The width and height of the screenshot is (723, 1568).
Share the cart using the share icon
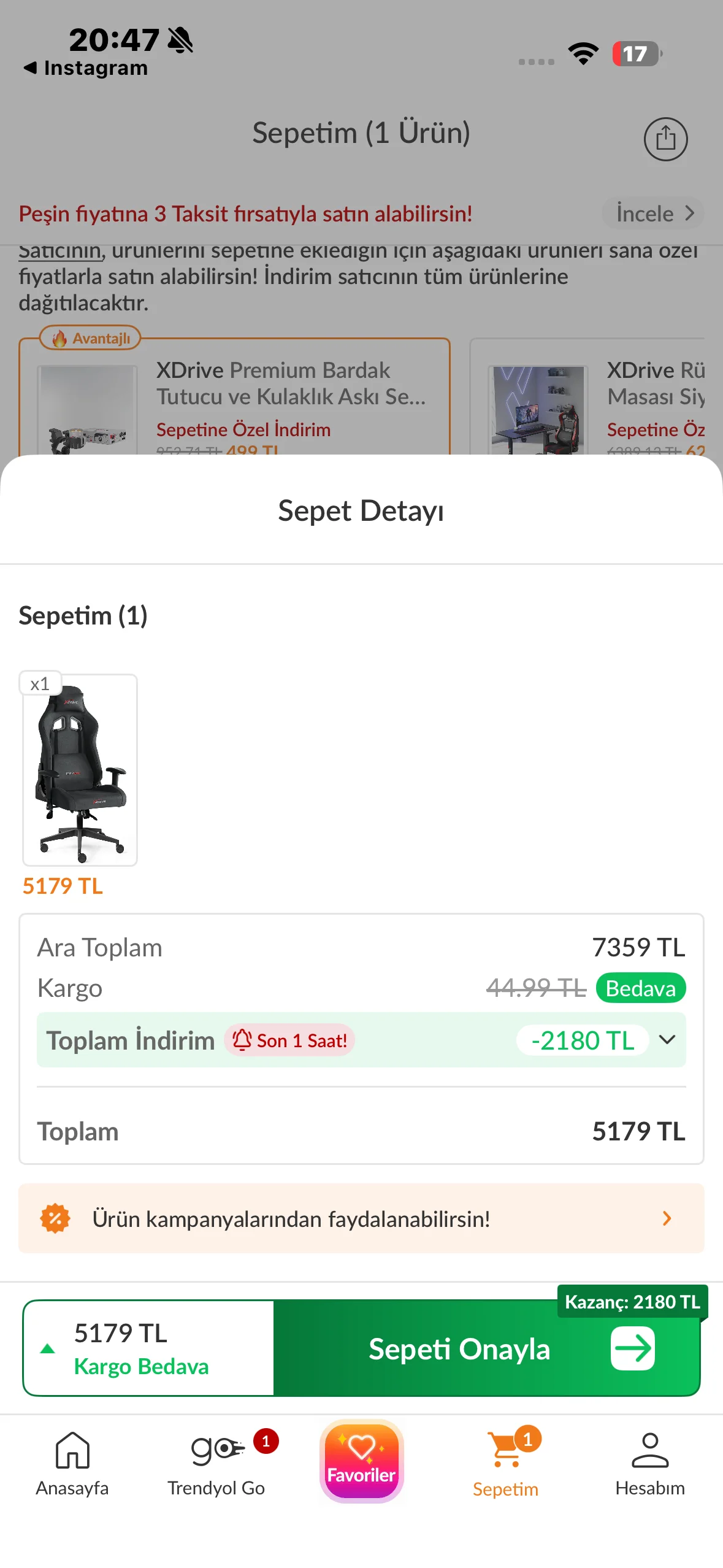point(665,139)
